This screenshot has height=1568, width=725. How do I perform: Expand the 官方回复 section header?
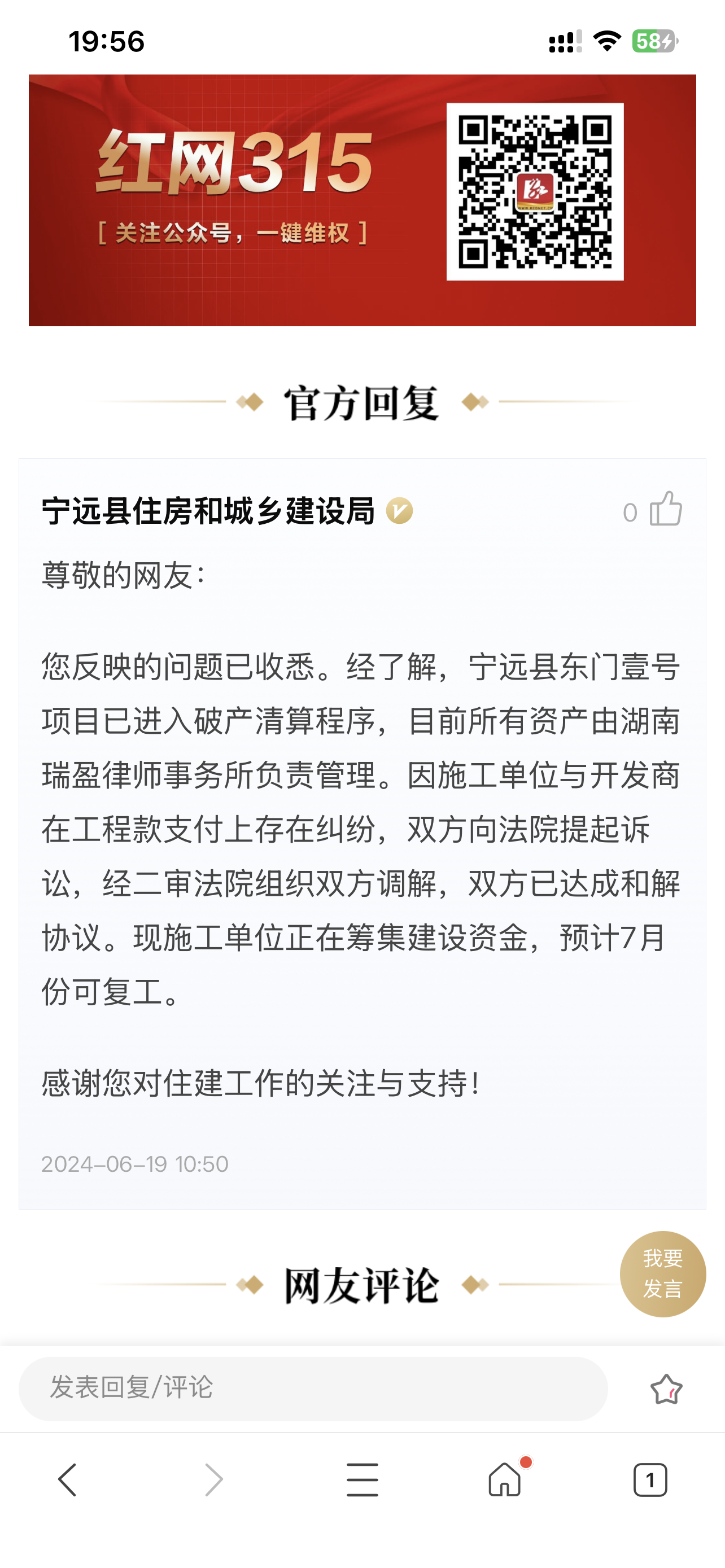click(x=362, y=402)
